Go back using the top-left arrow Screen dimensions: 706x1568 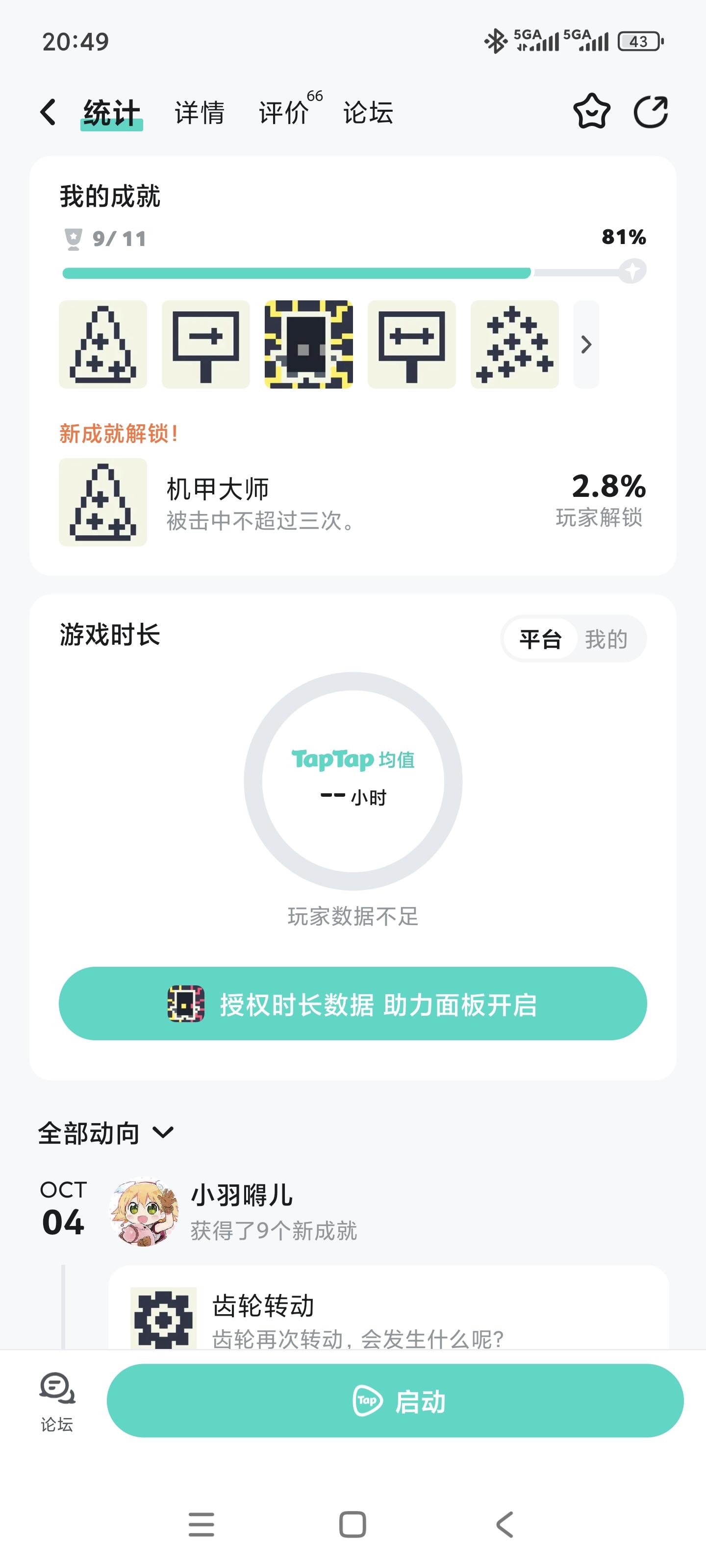[48, 113]
